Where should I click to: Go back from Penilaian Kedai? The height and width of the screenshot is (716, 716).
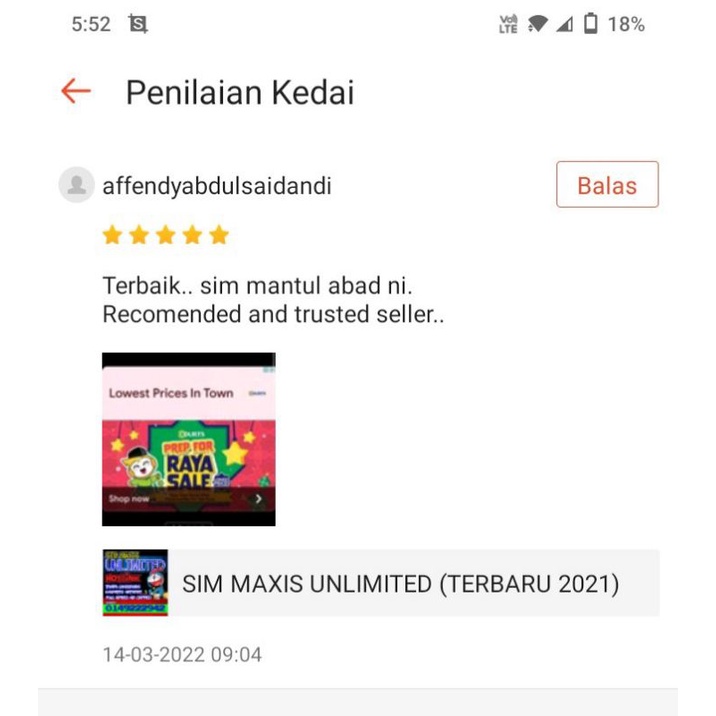tap(76, 92)
